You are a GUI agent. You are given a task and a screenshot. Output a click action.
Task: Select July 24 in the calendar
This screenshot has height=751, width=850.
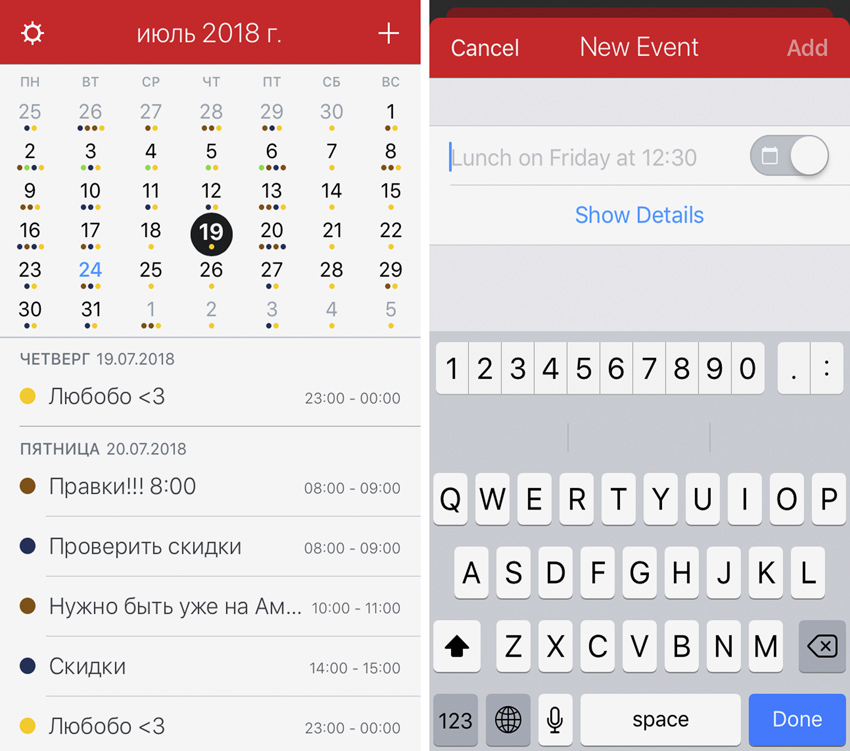[90, 270]
